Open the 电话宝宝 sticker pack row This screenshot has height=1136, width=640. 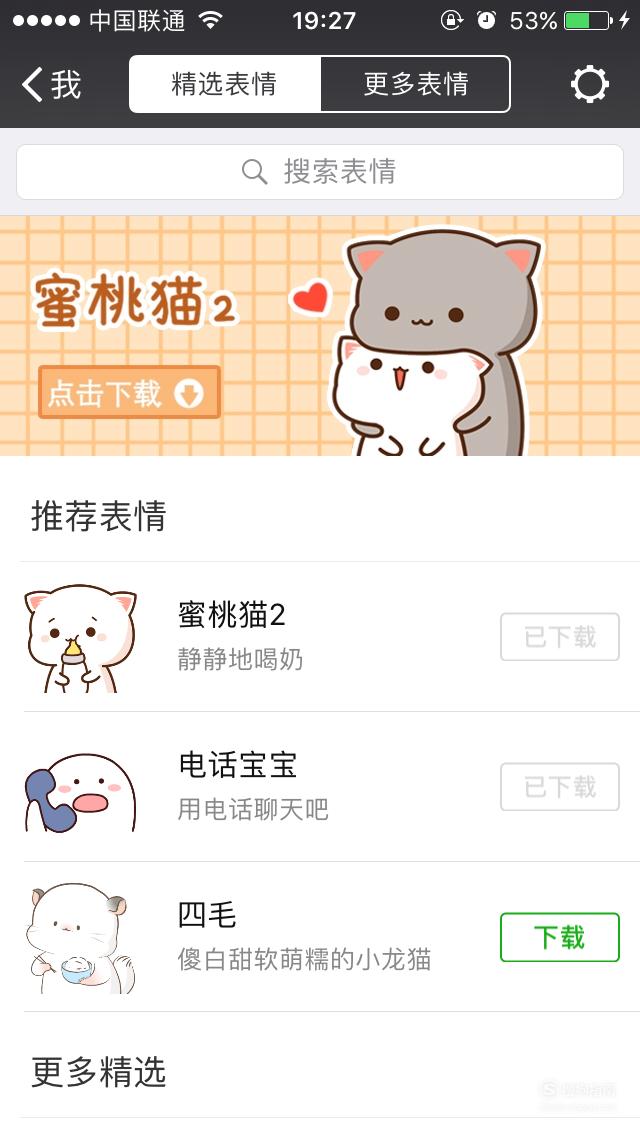click(320, 787)
